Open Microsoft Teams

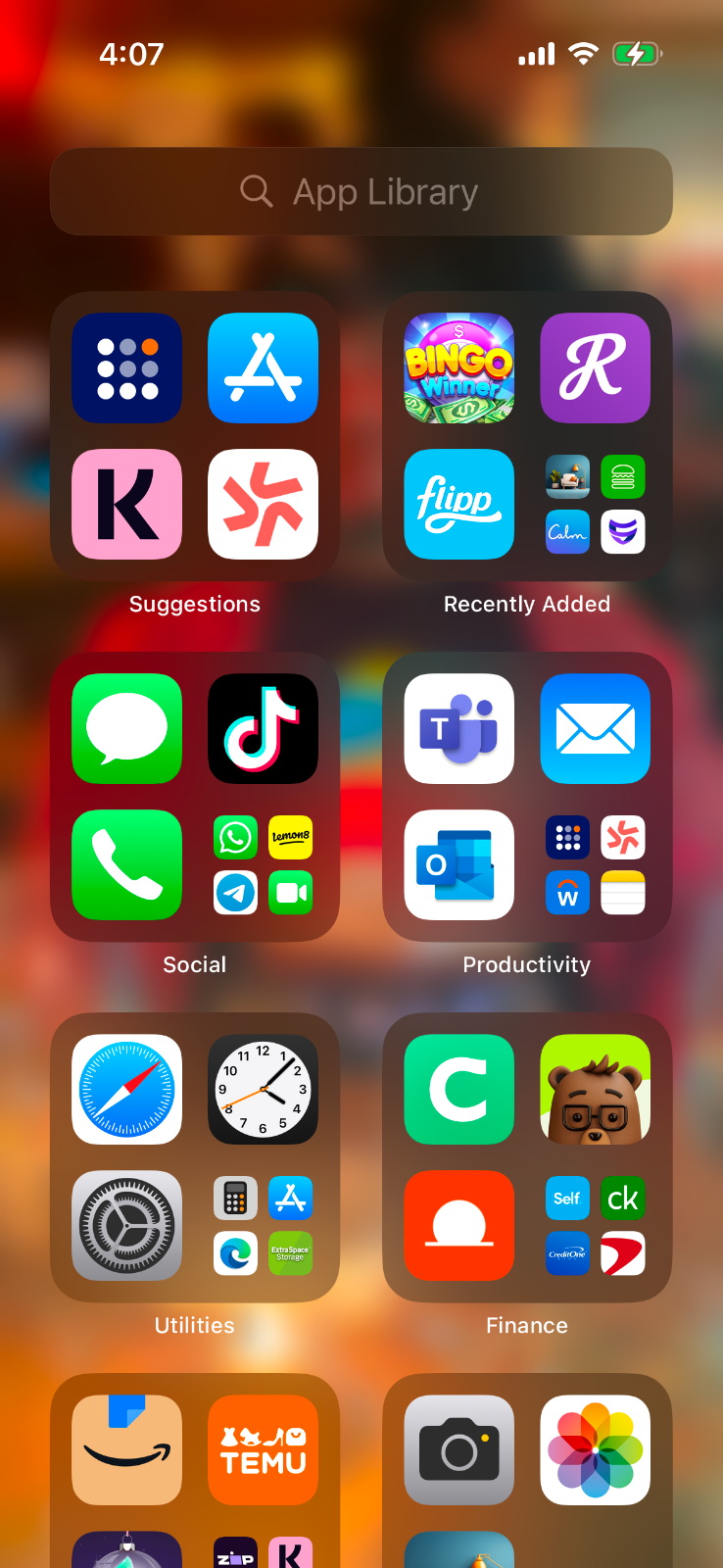458,729
